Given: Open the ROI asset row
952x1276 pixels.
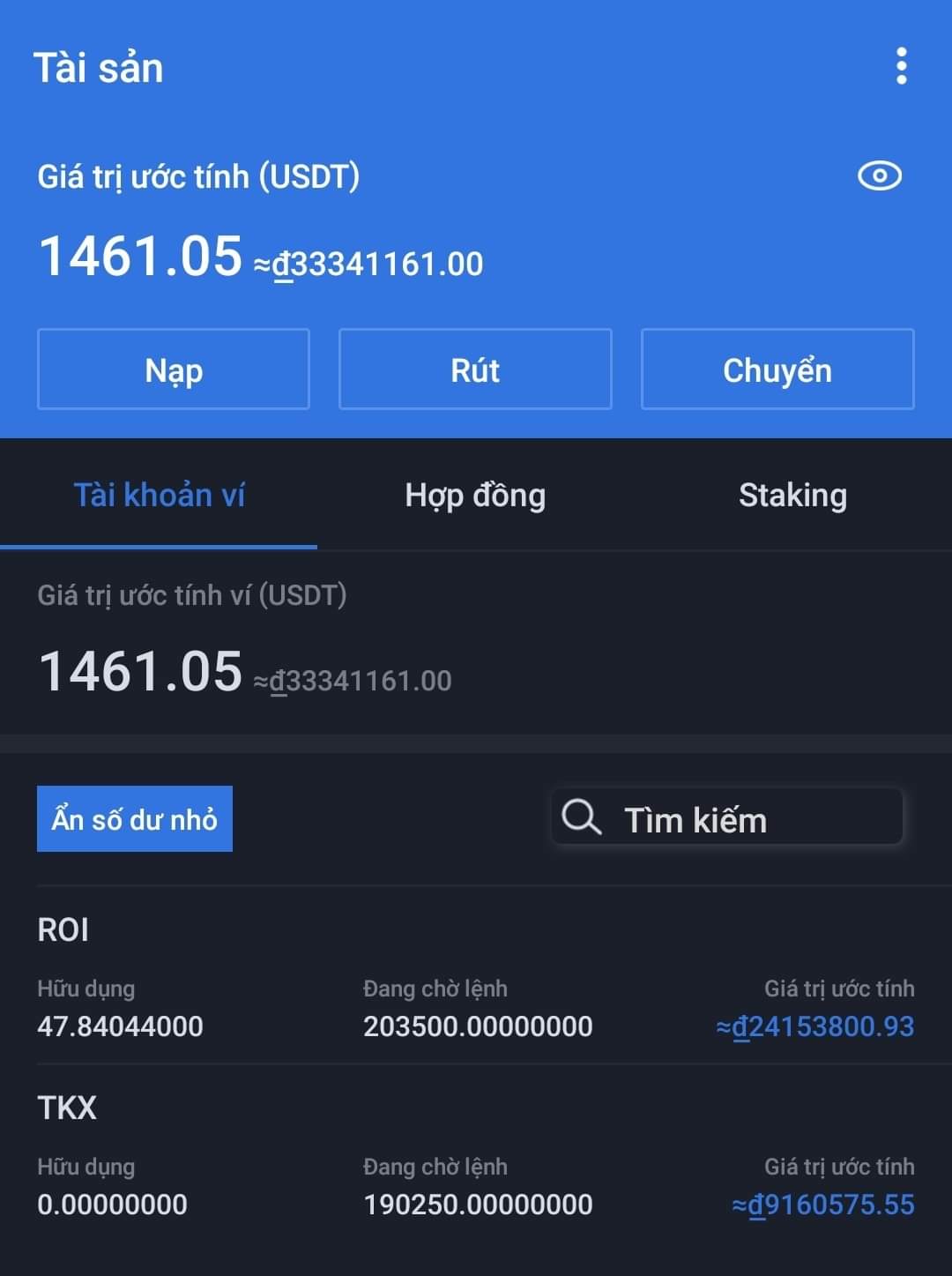Looking at the screenshot, I should click(x=476, y=975).
